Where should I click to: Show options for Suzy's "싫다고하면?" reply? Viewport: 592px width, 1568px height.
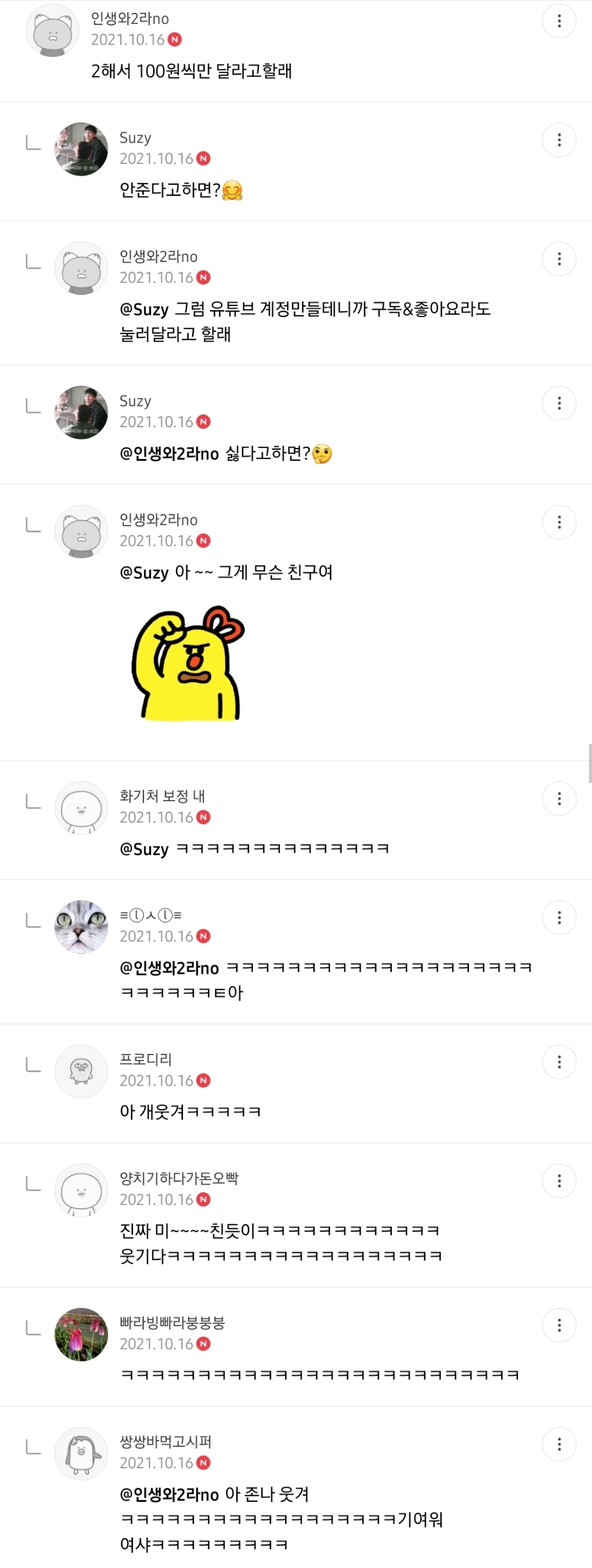pos(559,403)
